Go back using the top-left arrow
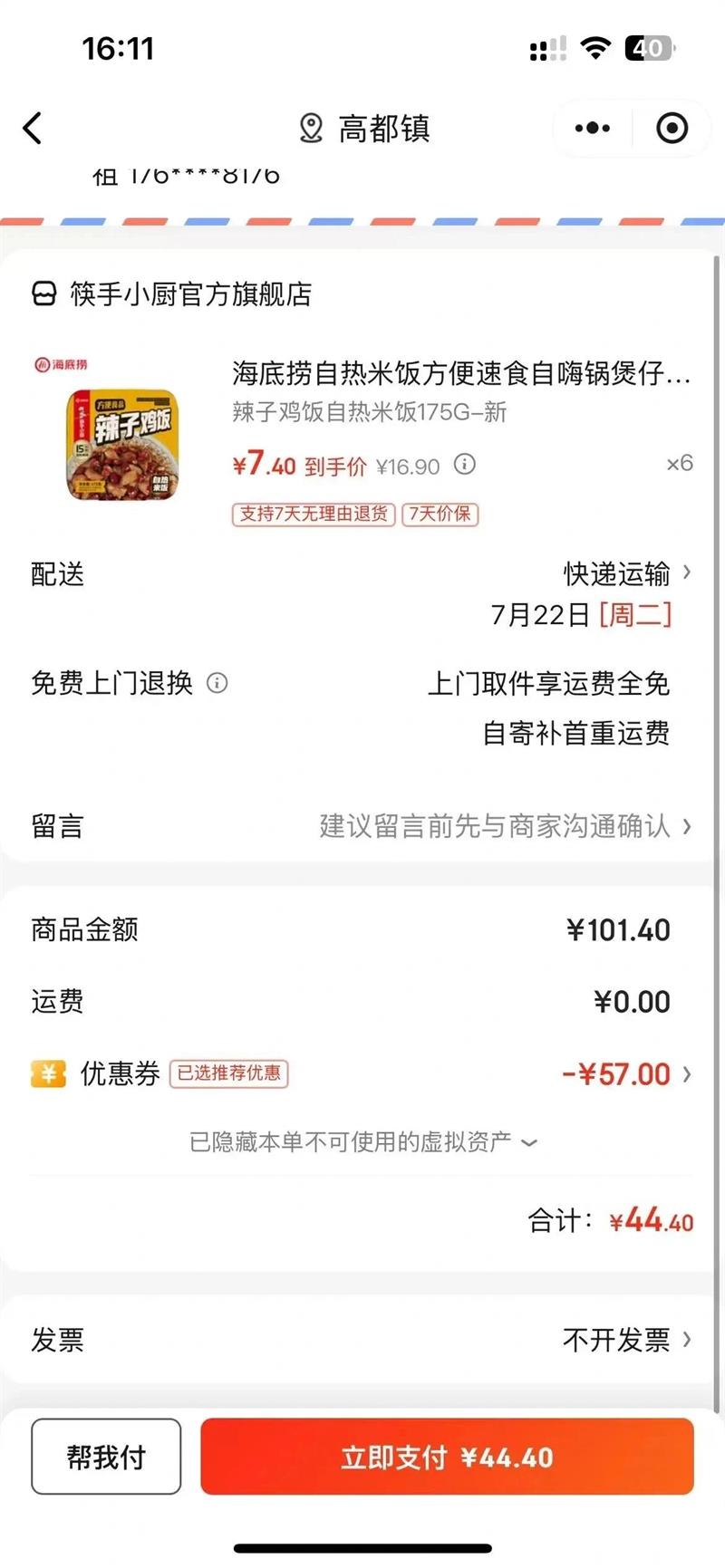The width and height of the screenshot is (725, 1568). tap(33, 129)
